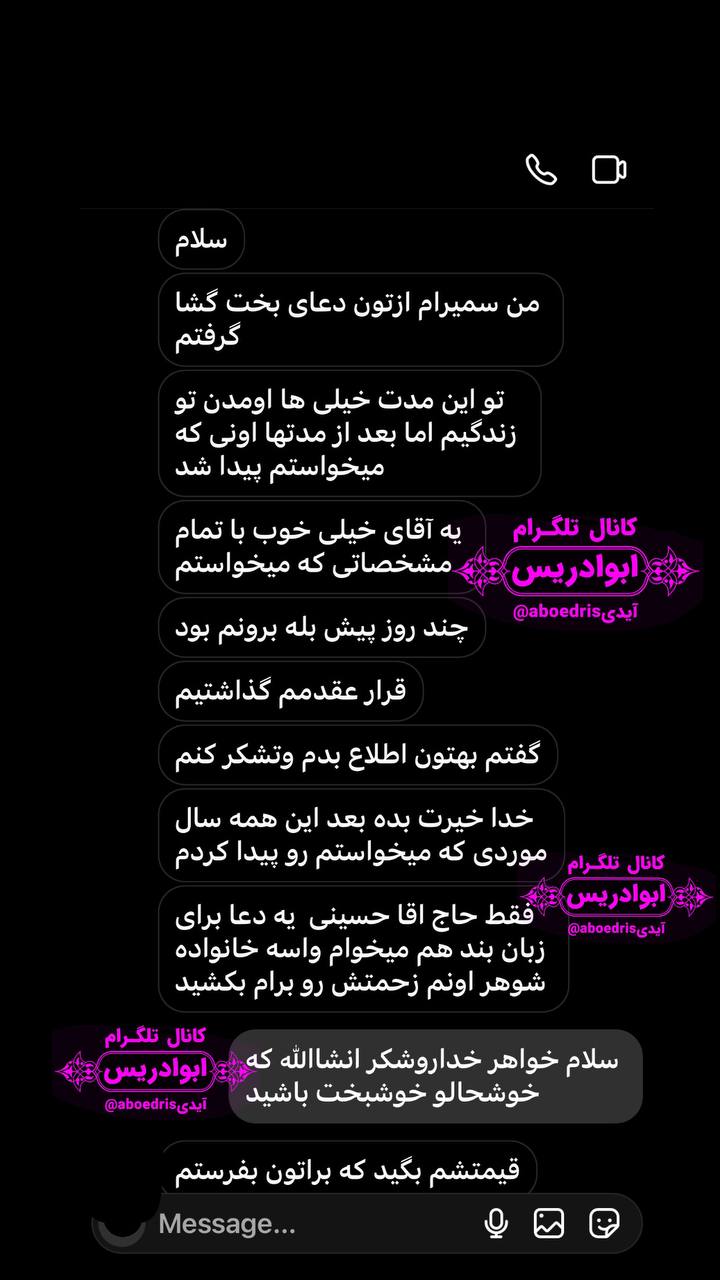720x1280 pixels.
Task: Open the sticker picker
Action: [603, 1223]
